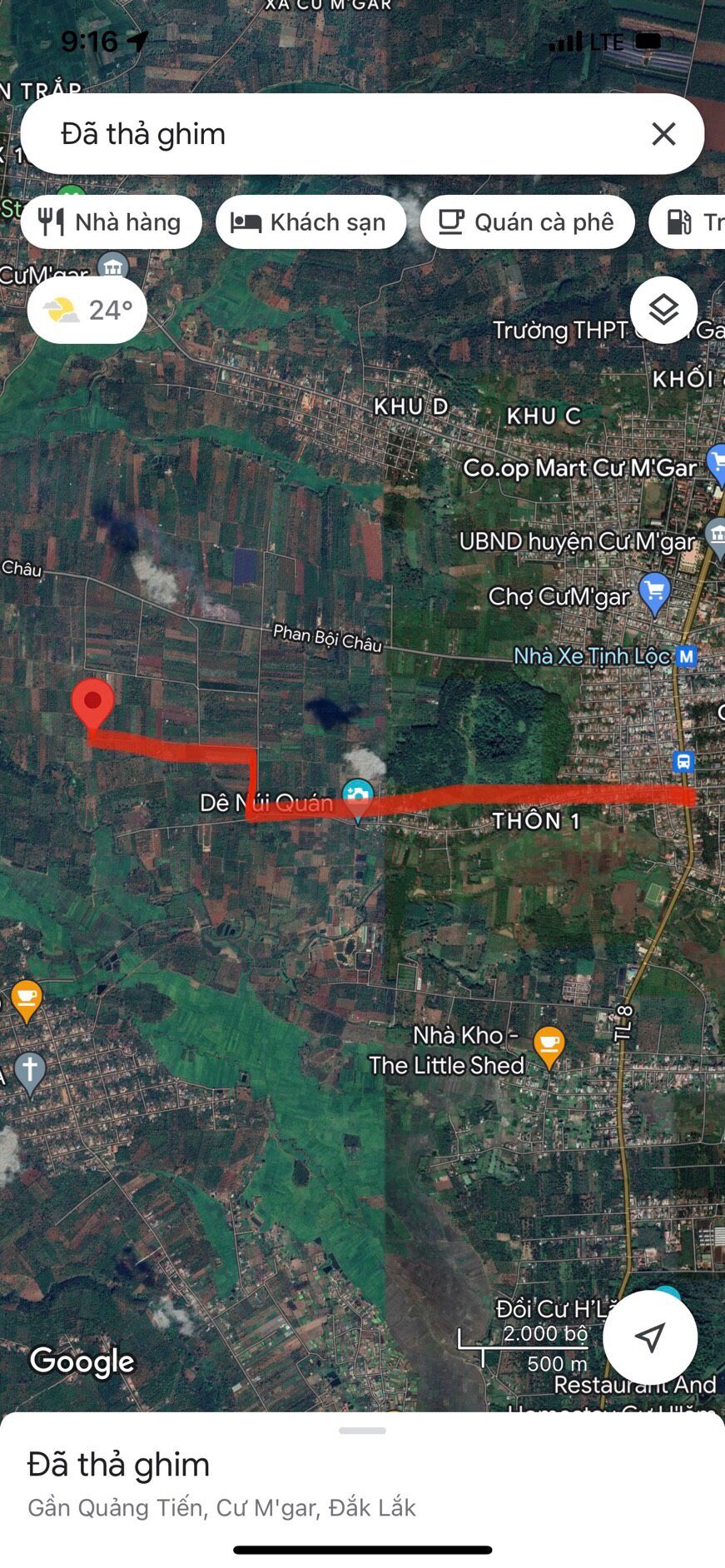Clear the dropped pin search
725x1568 pixels.
click(663, 134)
